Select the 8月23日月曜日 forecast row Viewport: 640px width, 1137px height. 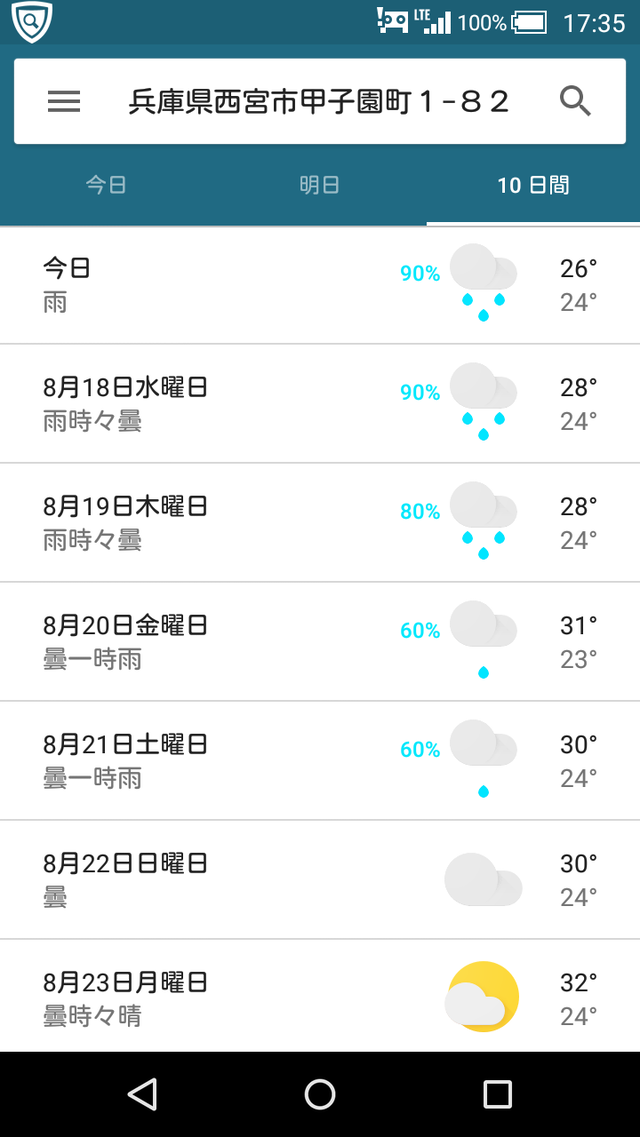coord(320,996)
